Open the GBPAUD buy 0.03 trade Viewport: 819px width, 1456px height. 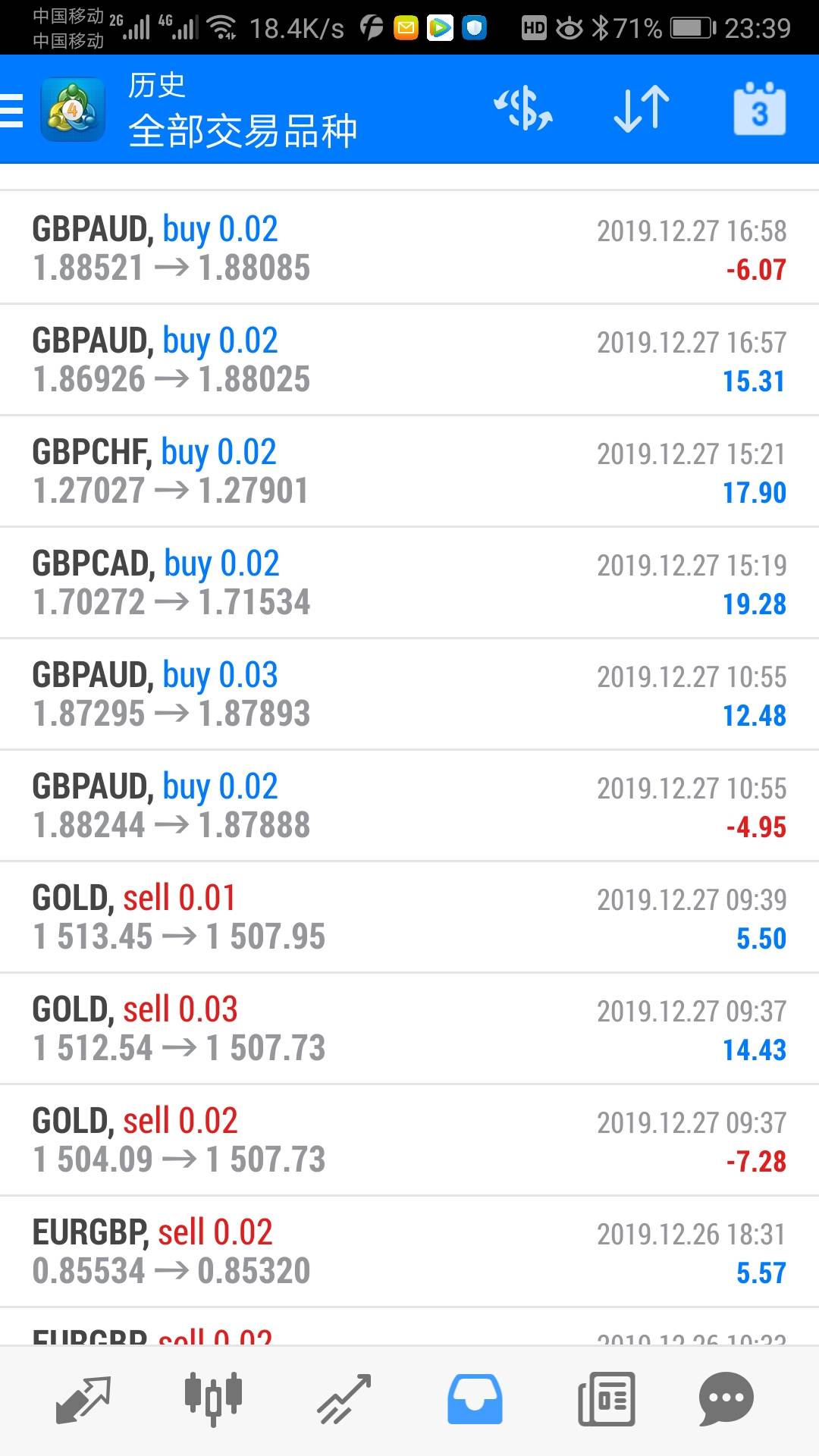[x=409, y=694]
